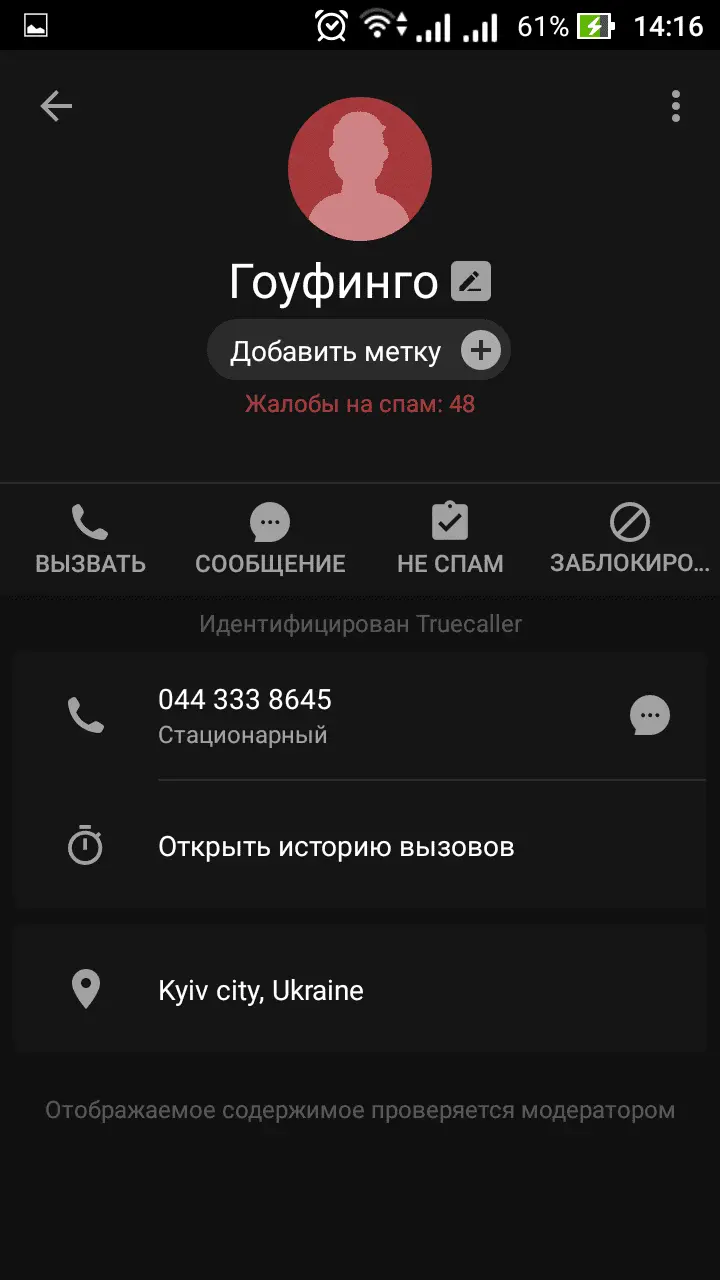Tap the screenshot notification icon in status bar
The height and width of the screenshot is (1280, 720).
(x=37, y=25)
